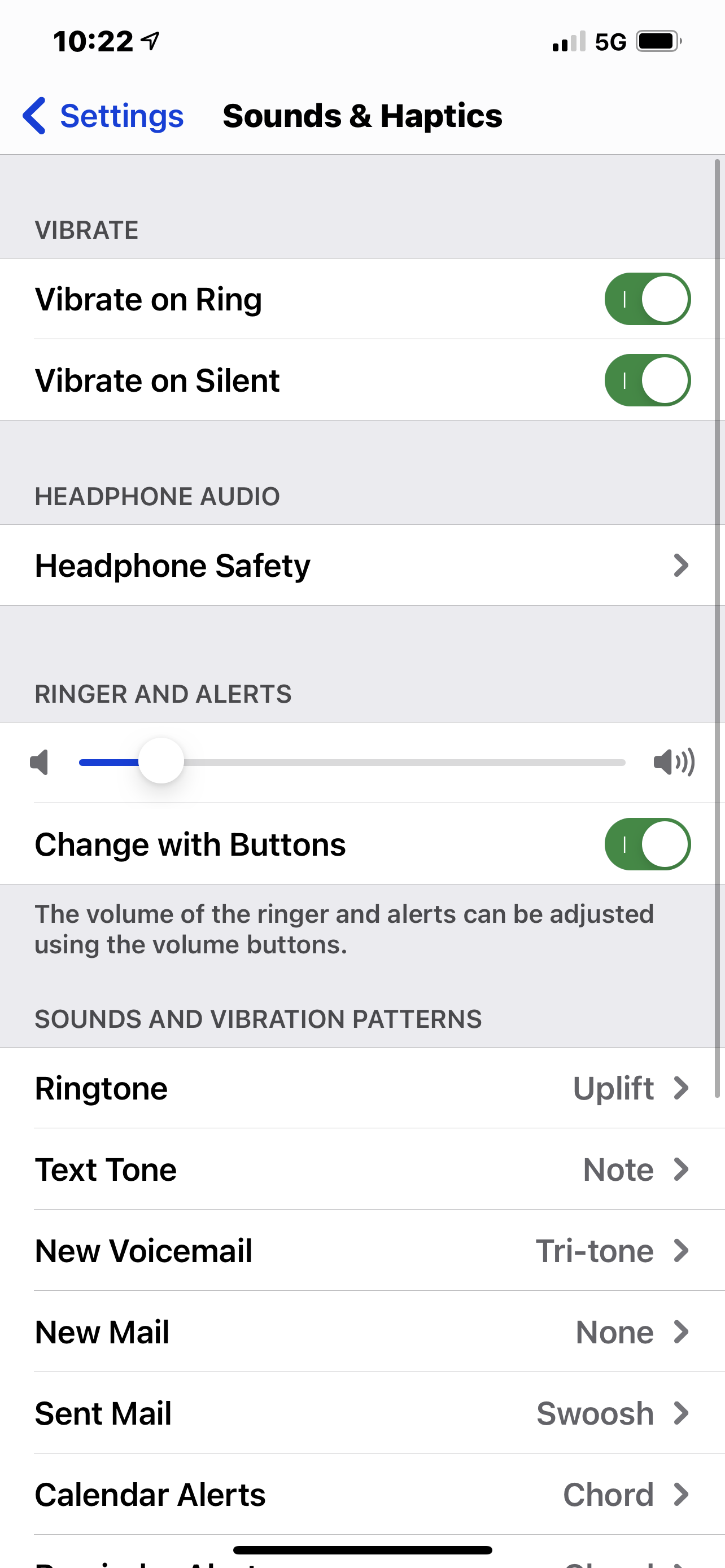The height and width of the screenshot is (1568, 725).
Task: Open Text Tone options
Action: (x=362, y=1170)
